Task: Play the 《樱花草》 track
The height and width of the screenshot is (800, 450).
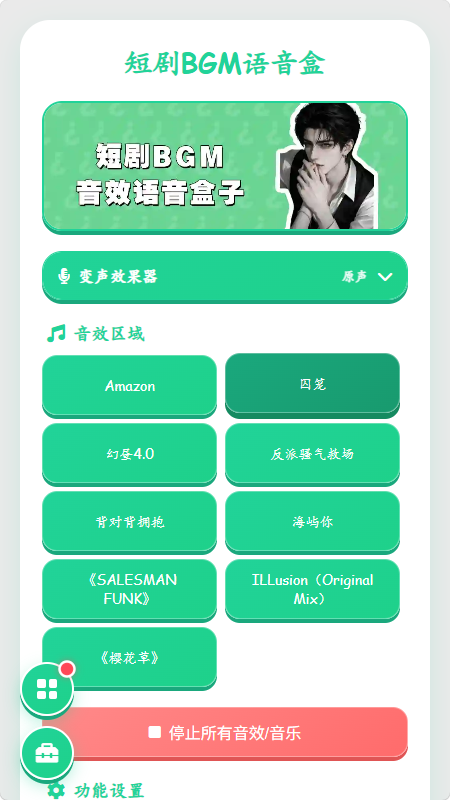Action: coord(130,658)
